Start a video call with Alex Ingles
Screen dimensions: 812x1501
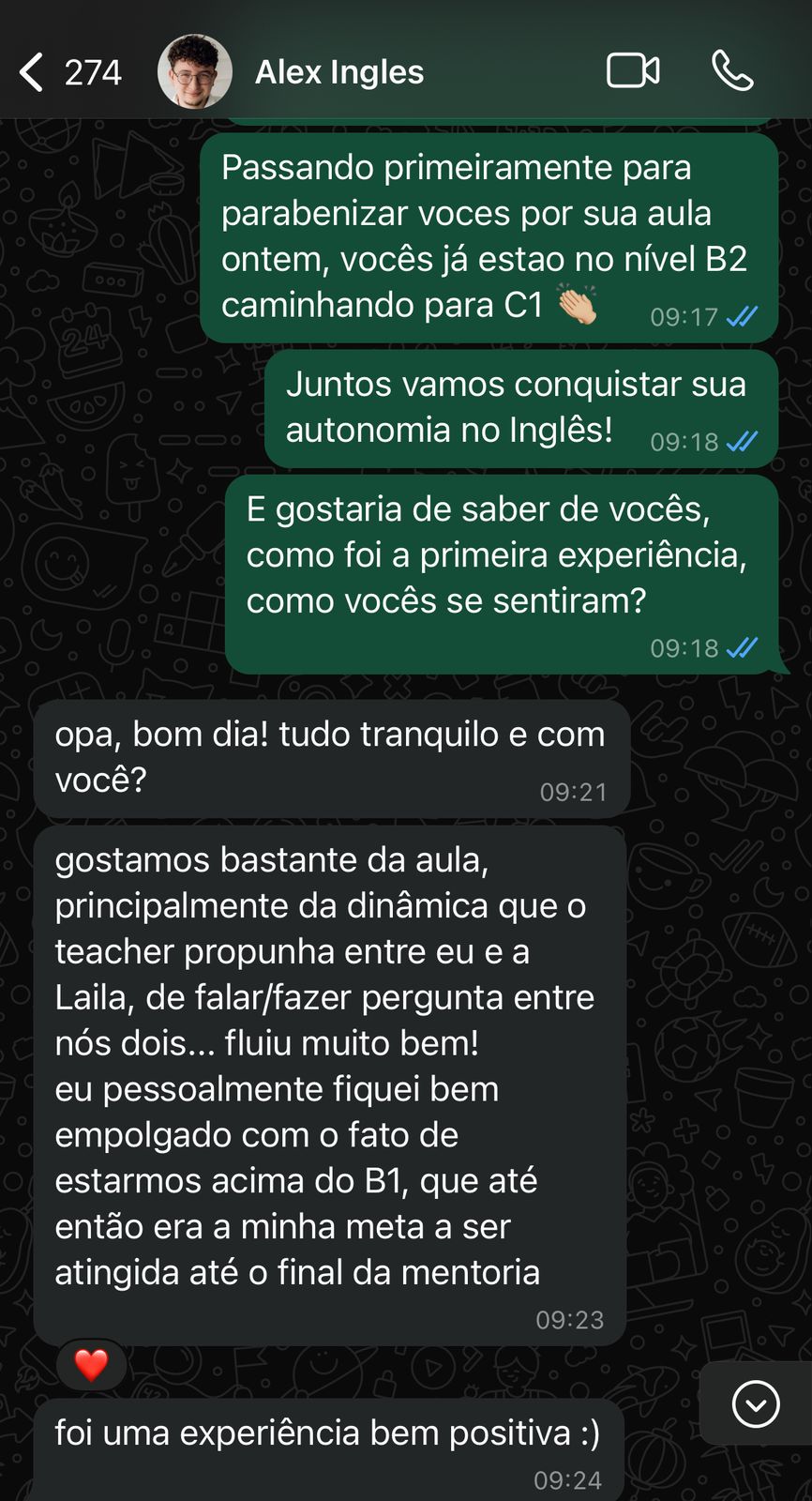[633, 71]
